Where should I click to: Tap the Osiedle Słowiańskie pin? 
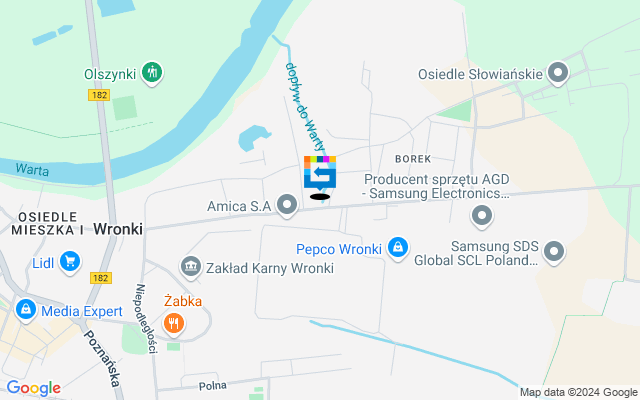pyautogui.click(x=559, y=72)
